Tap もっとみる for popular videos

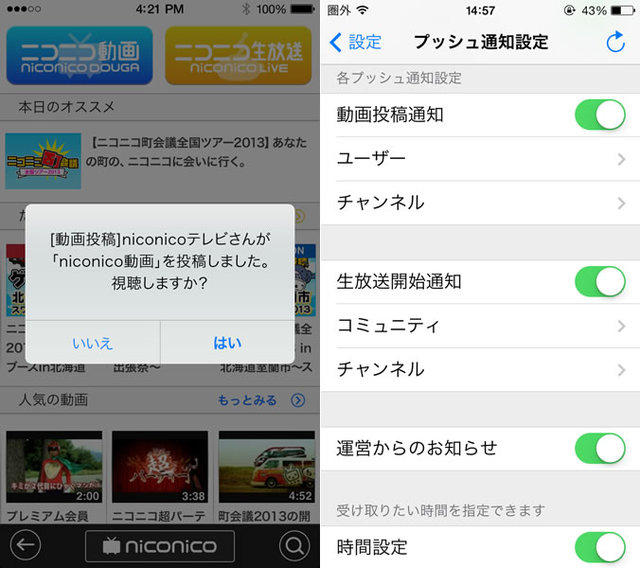click(x=260, y=400)
